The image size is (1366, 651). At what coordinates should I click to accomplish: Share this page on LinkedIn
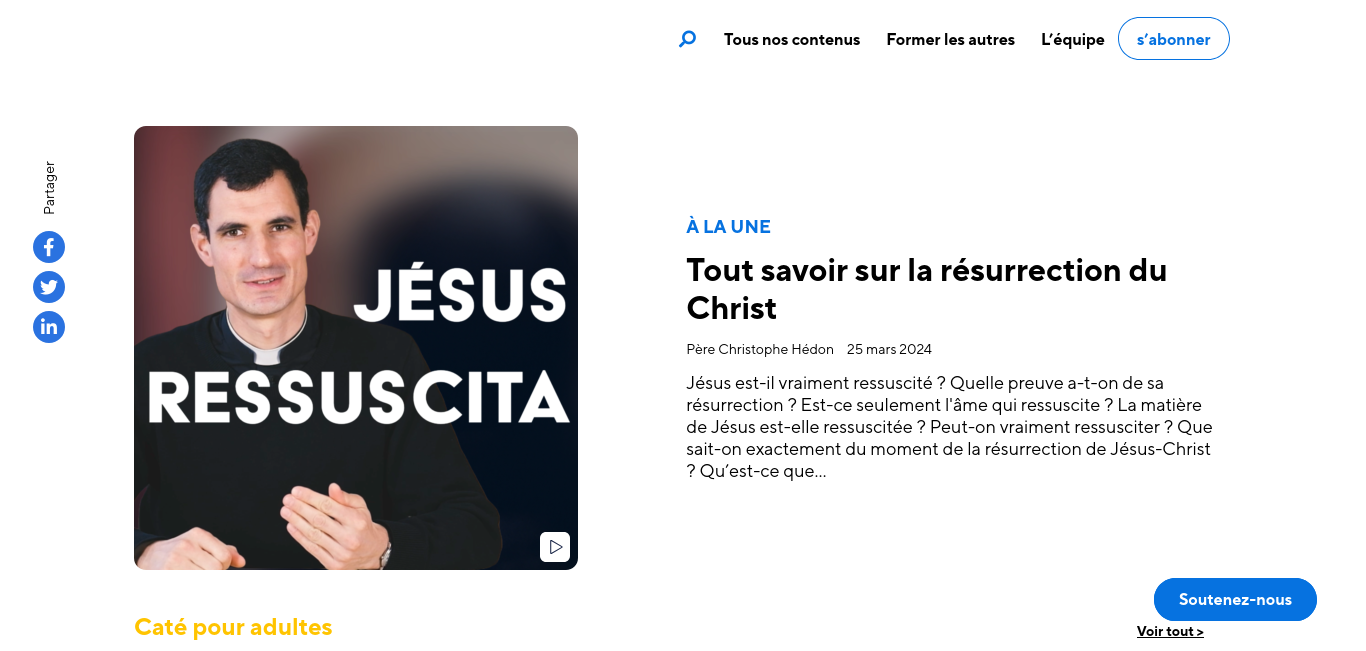coord(49,327)
